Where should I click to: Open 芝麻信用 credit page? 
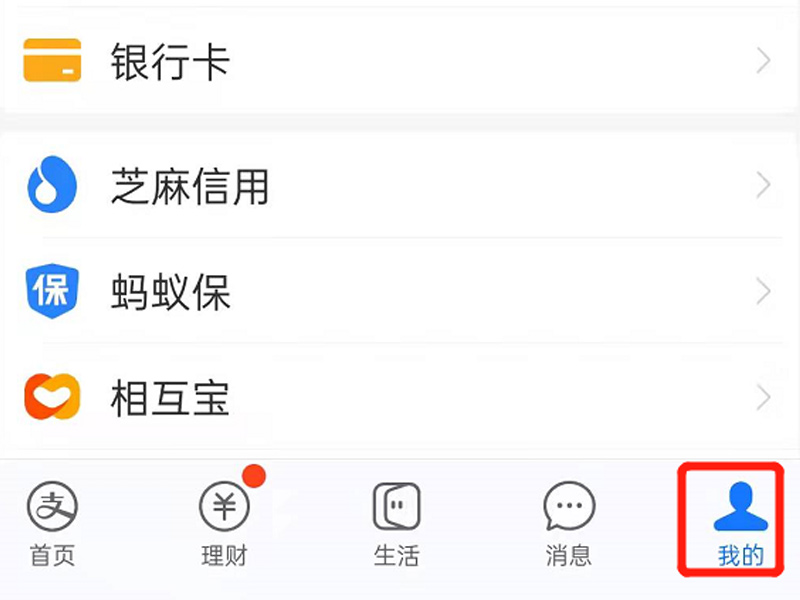pyautogui.click(x=190, y=186)
